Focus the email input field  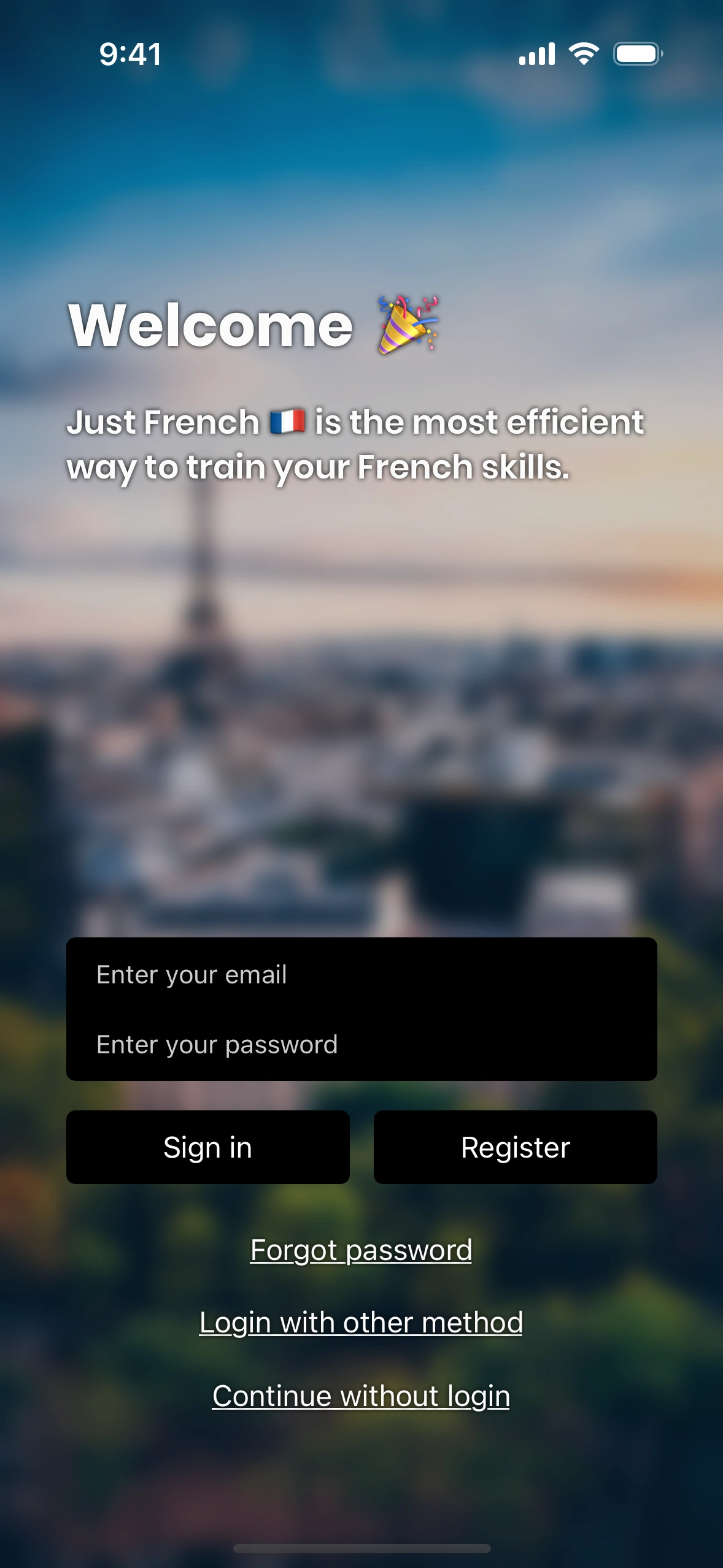(x=361, y=974)
